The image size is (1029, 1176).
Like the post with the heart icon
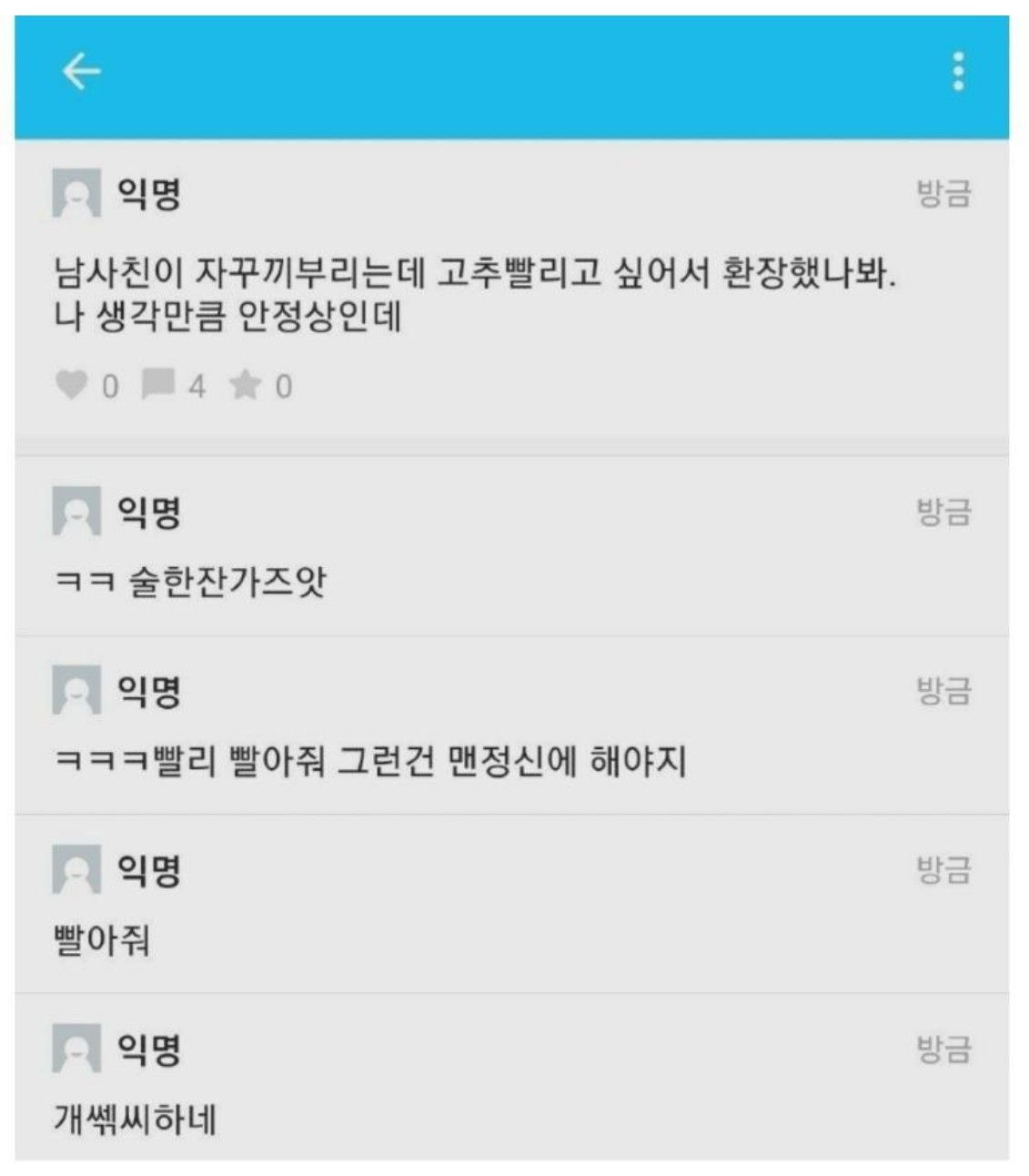pyautogui.click(x=72, y=385)
